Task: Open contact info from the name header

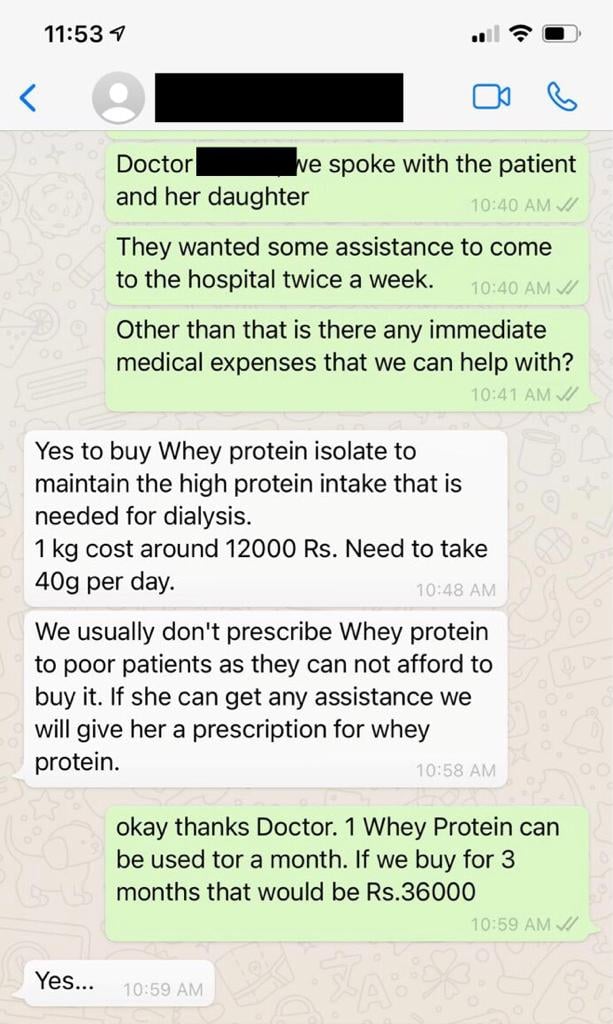Action: click(279, 97)
